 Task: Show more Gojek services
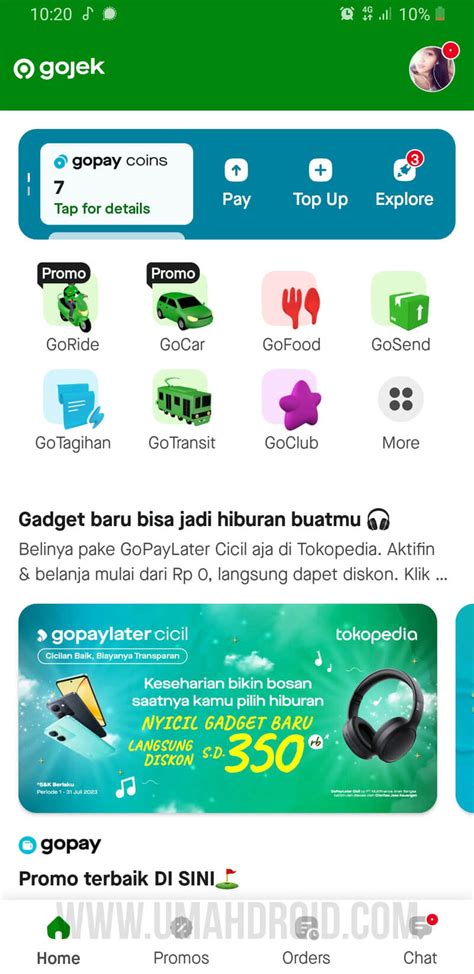[x=401, y=409]
